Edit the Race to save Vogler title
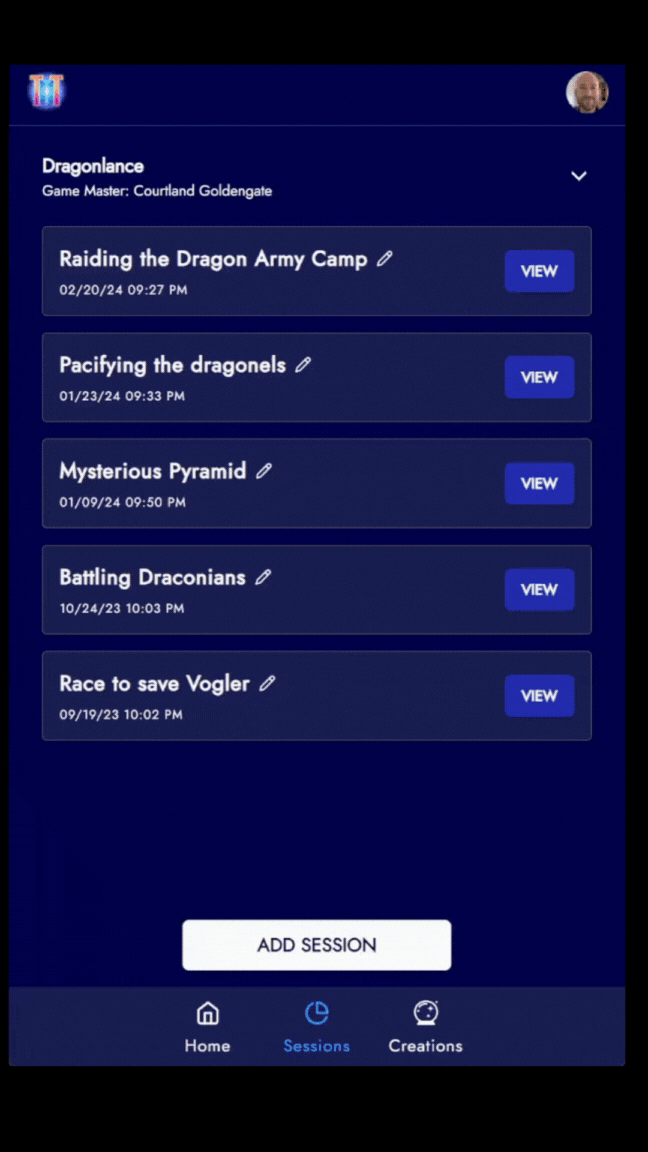The width and height of the screenshot is (648, 1152). [x=267, y=683]
